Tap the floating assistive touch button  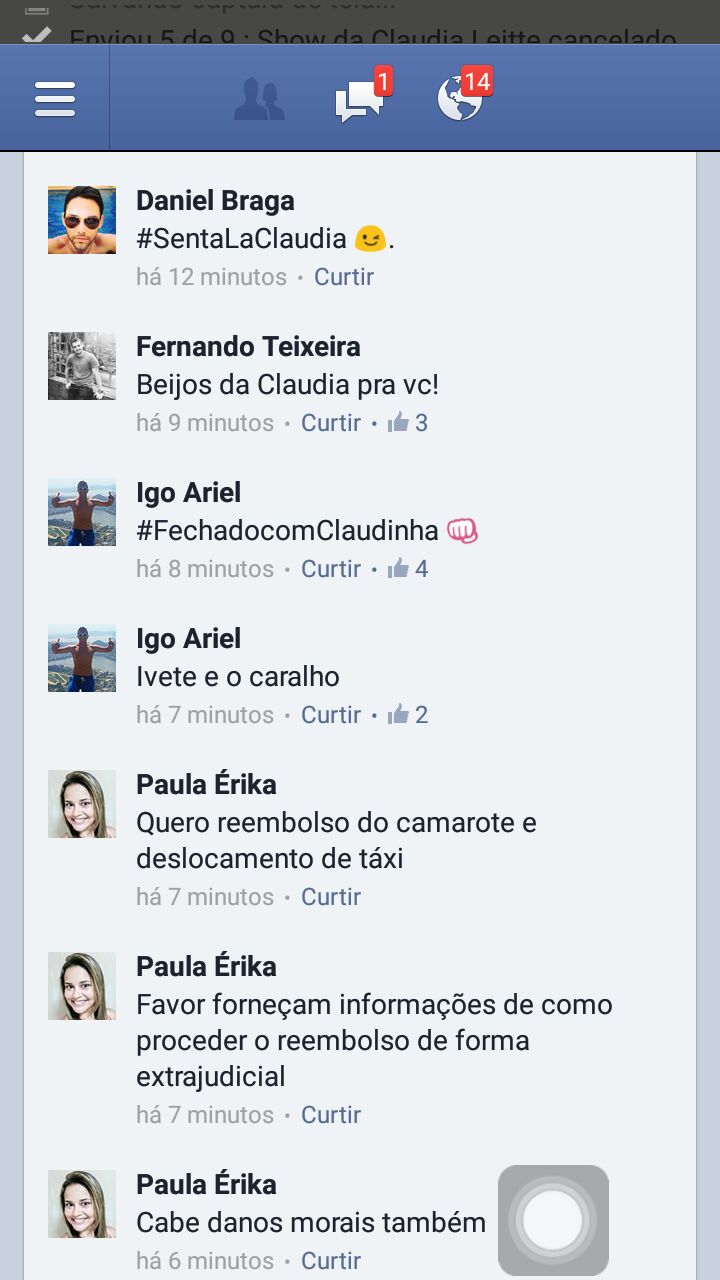(553, 1220)
